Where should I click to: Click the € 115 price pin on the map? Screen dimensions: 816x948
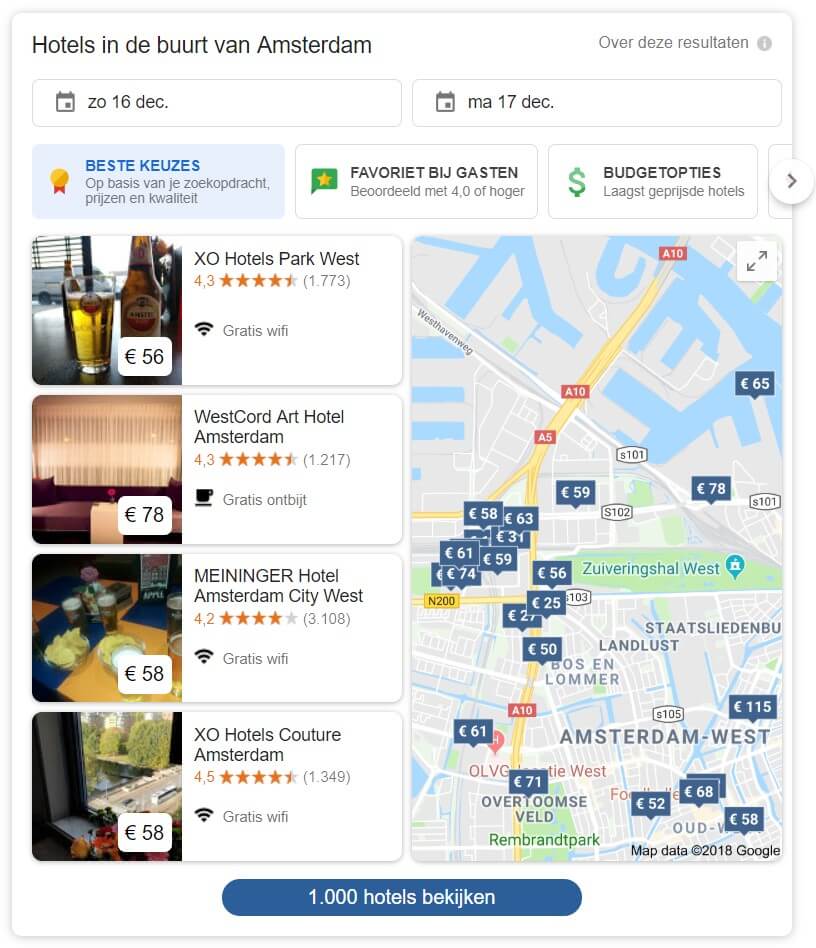click(752, 707)
